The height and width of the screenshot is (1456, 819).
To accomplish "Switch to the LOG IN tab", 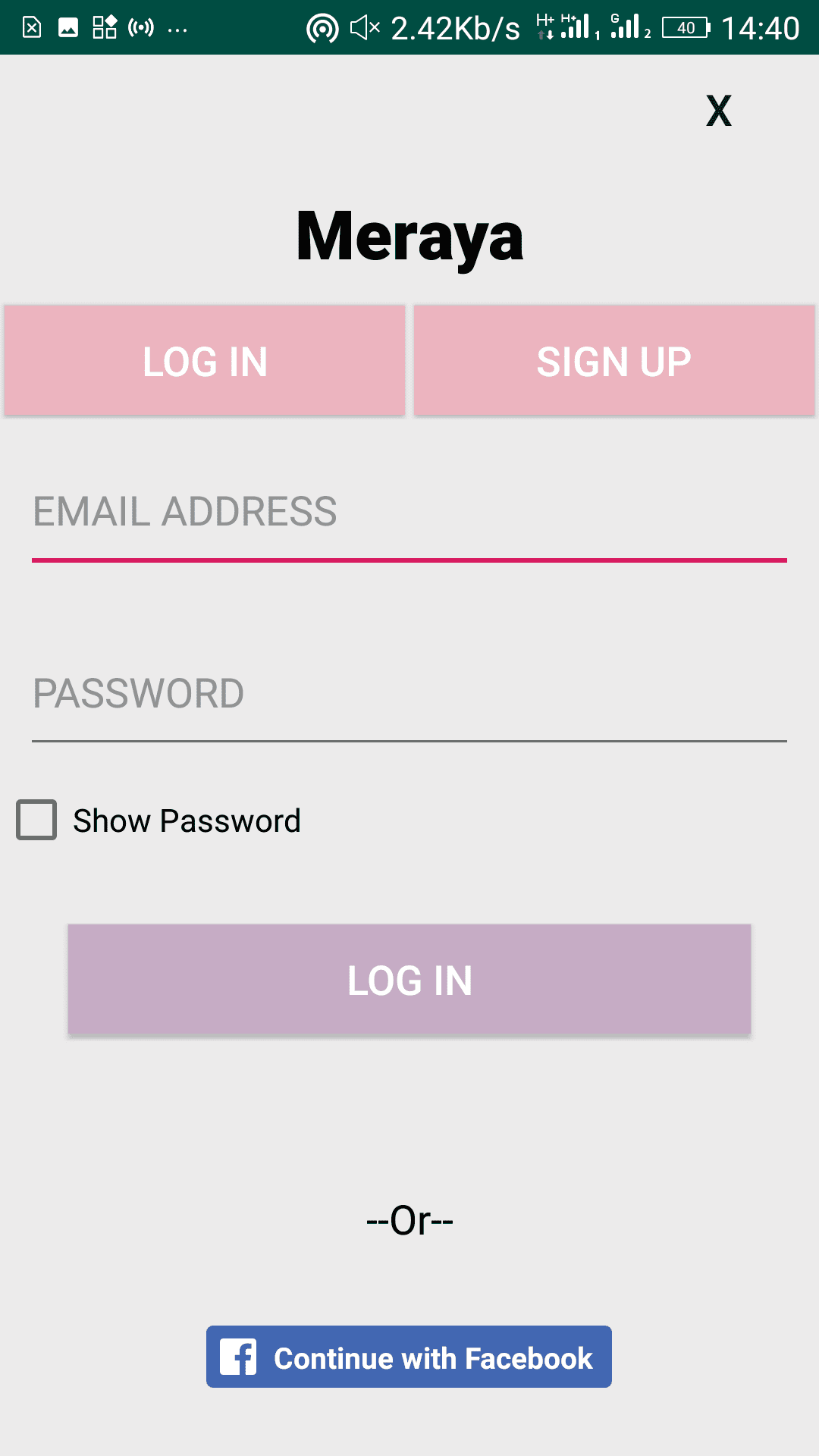I will (x=205, y=361).
